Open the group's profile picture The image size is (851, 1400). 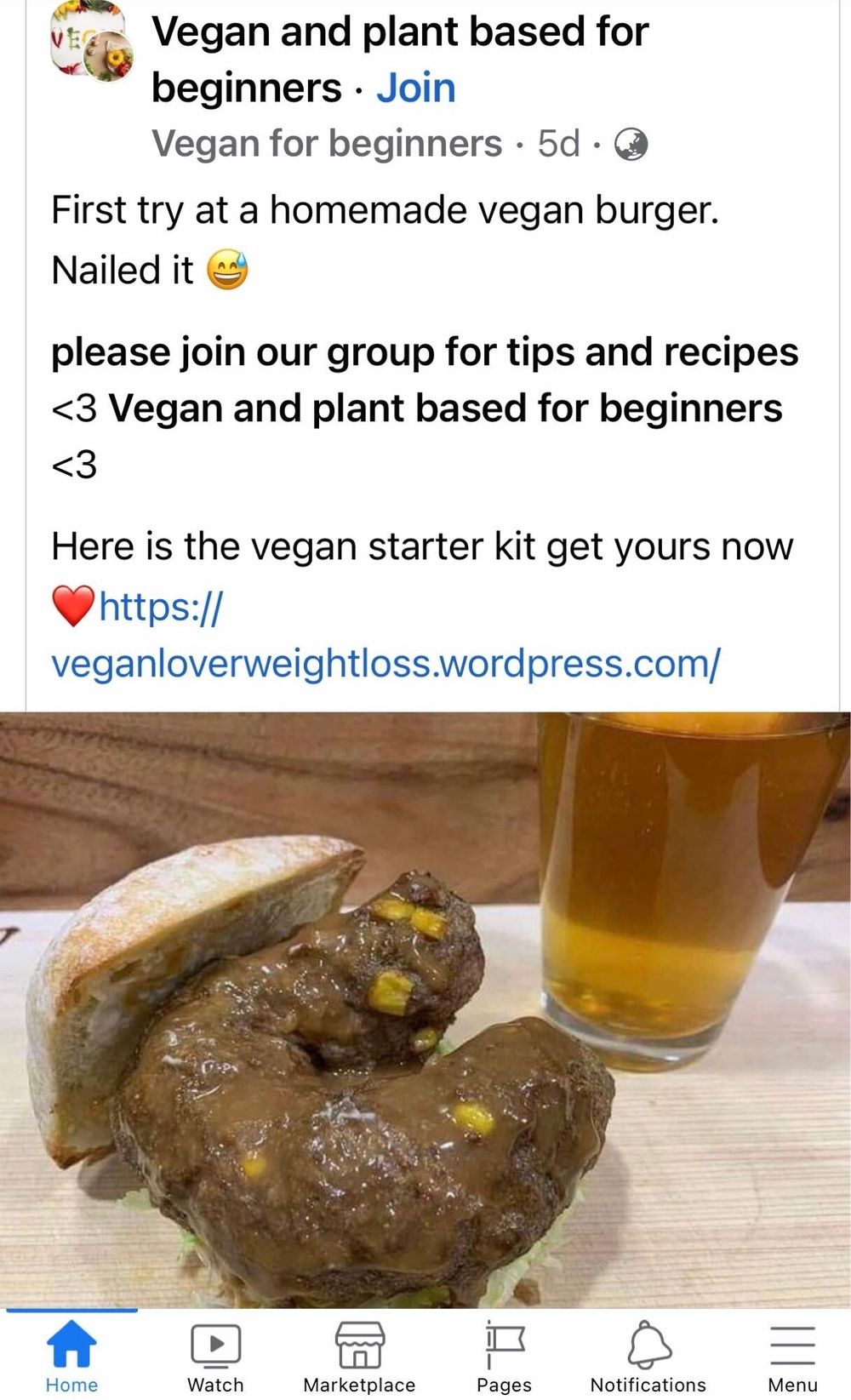coord(92,43)
